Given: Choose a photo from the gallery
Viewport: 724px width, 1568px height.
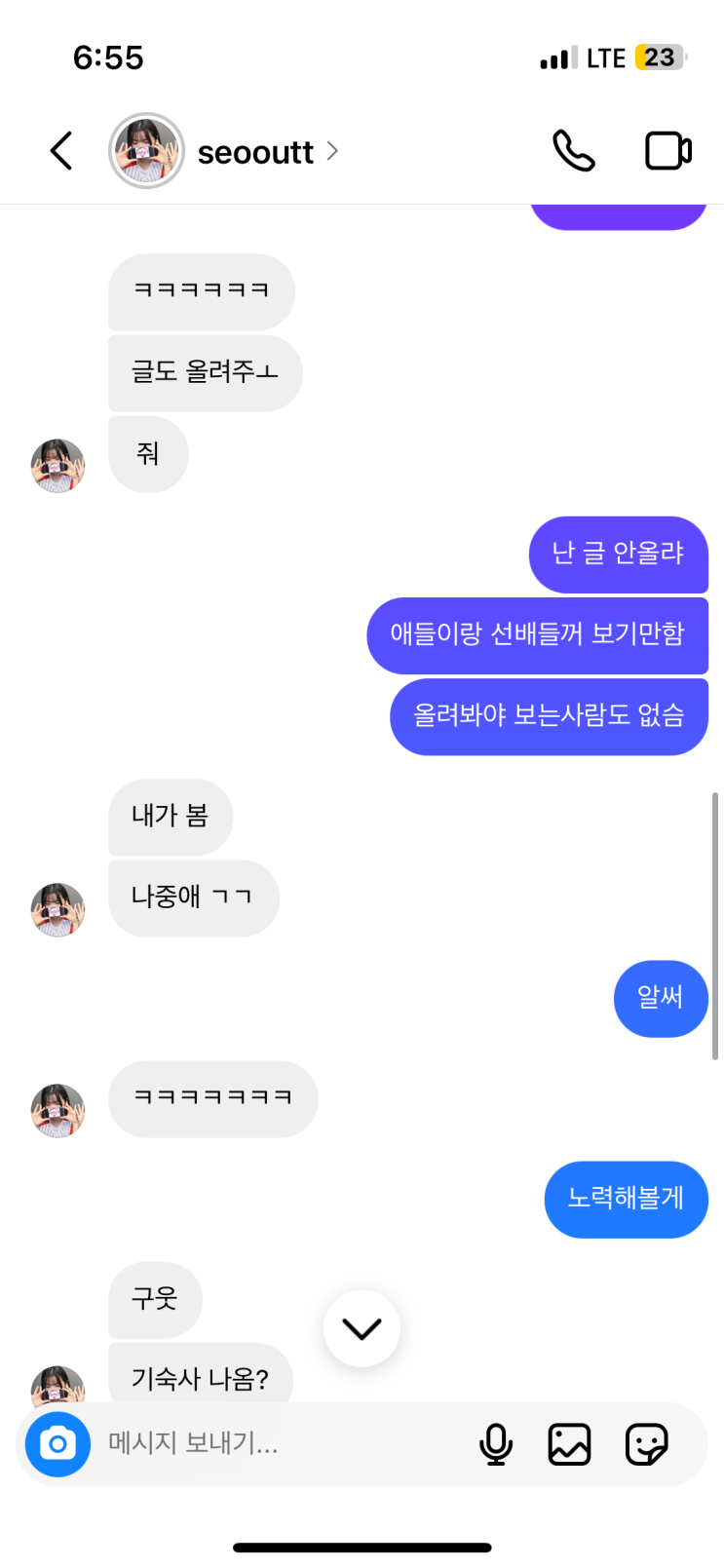Looking at the screenshot, I should [x=569, y=1443].
